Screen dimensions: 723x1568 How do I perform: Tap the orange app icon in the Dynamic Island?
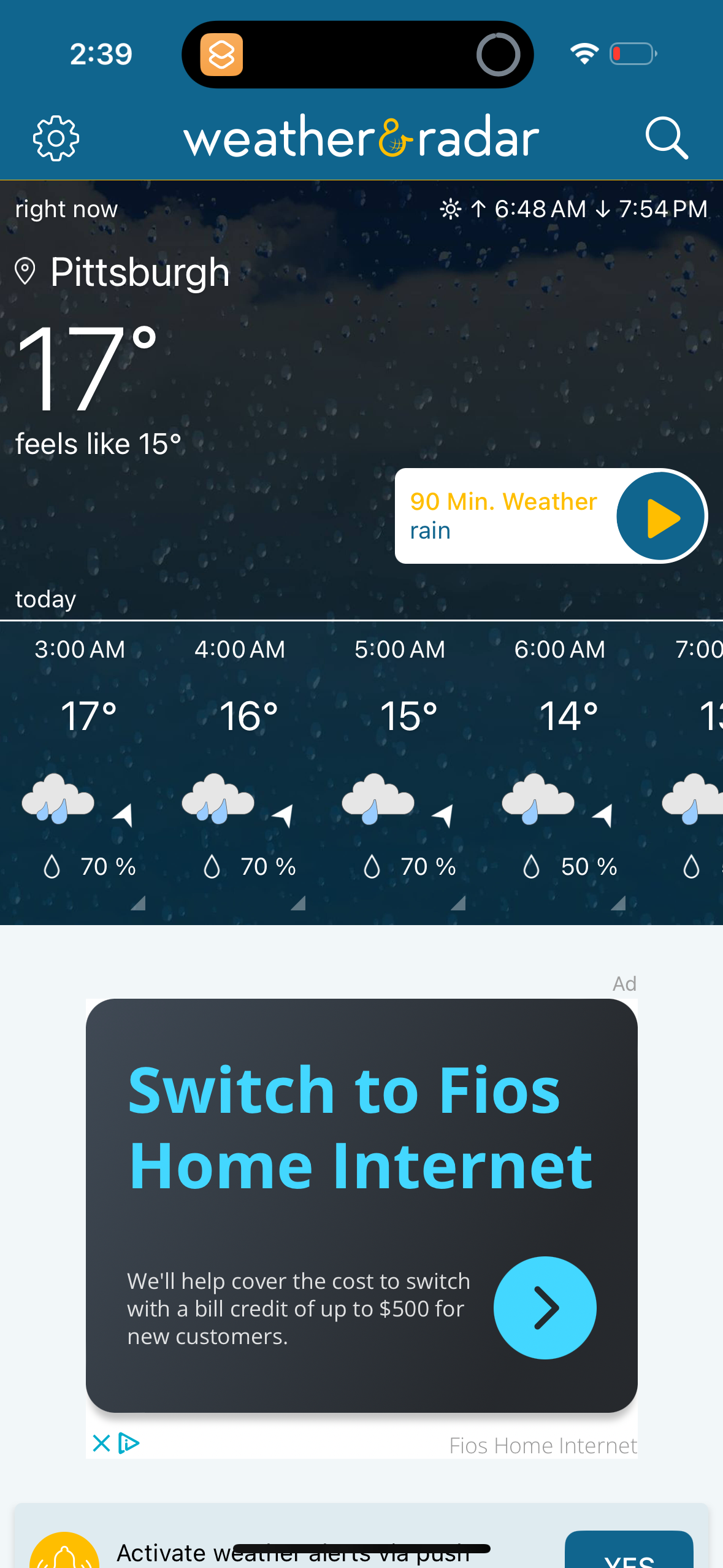(223, 54)
